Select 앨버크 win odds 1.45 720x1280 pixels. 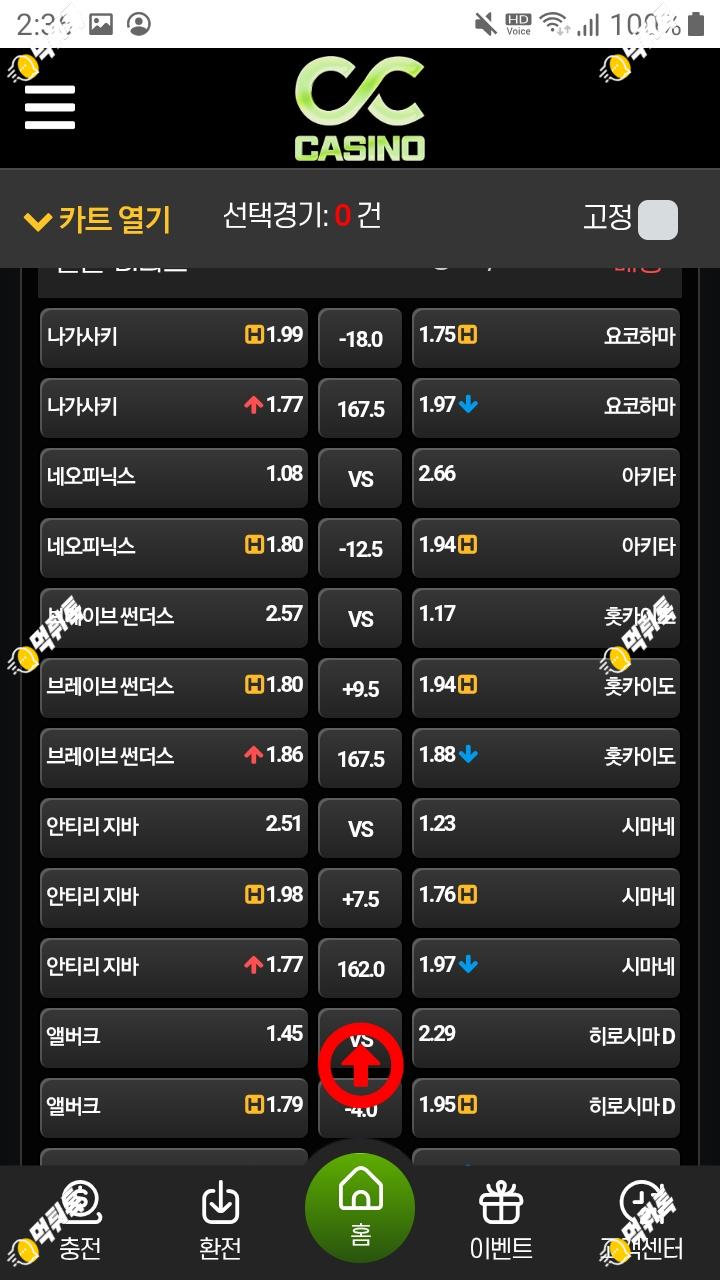(174, 1037)
